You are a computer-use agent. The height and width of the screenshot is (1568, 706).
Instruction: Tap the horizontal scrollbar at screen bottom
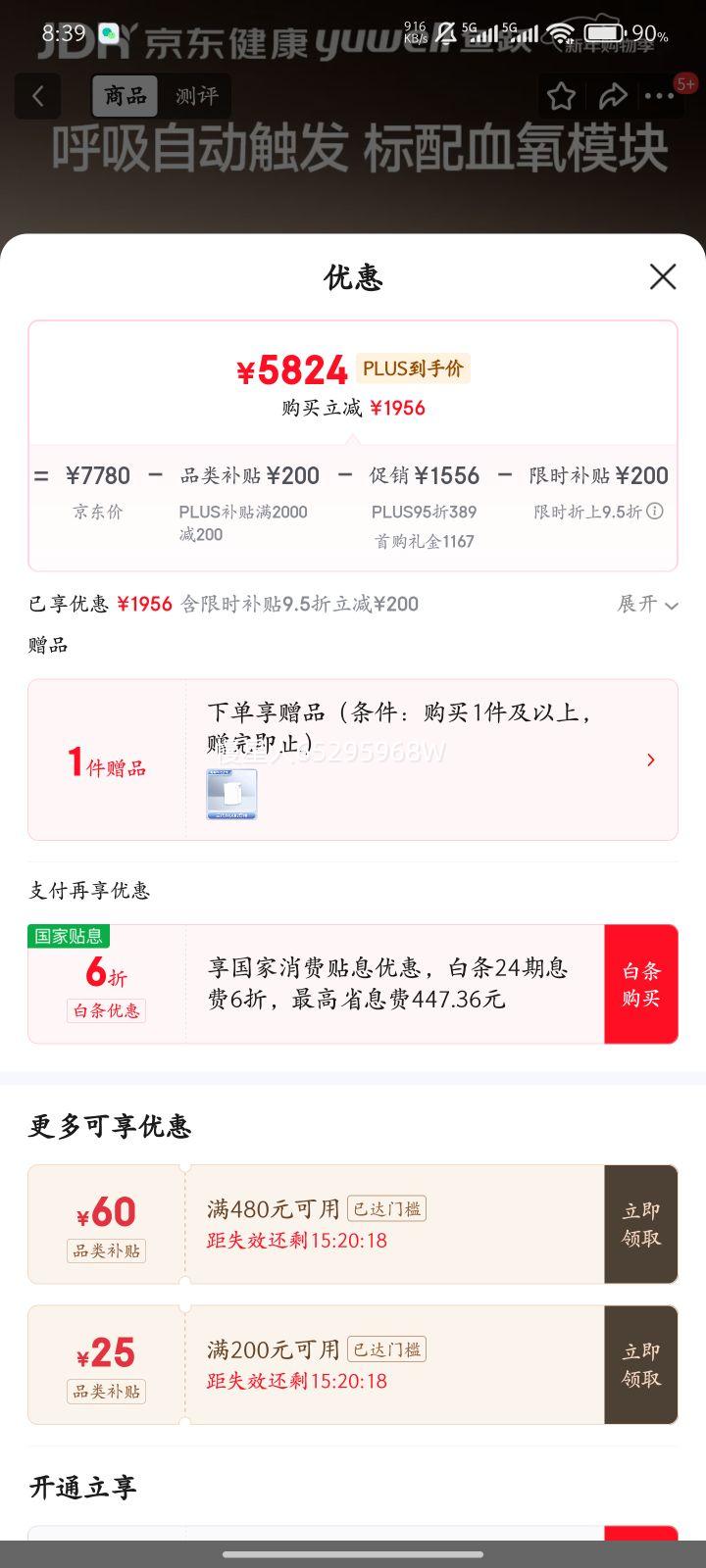click(353, 1555)
